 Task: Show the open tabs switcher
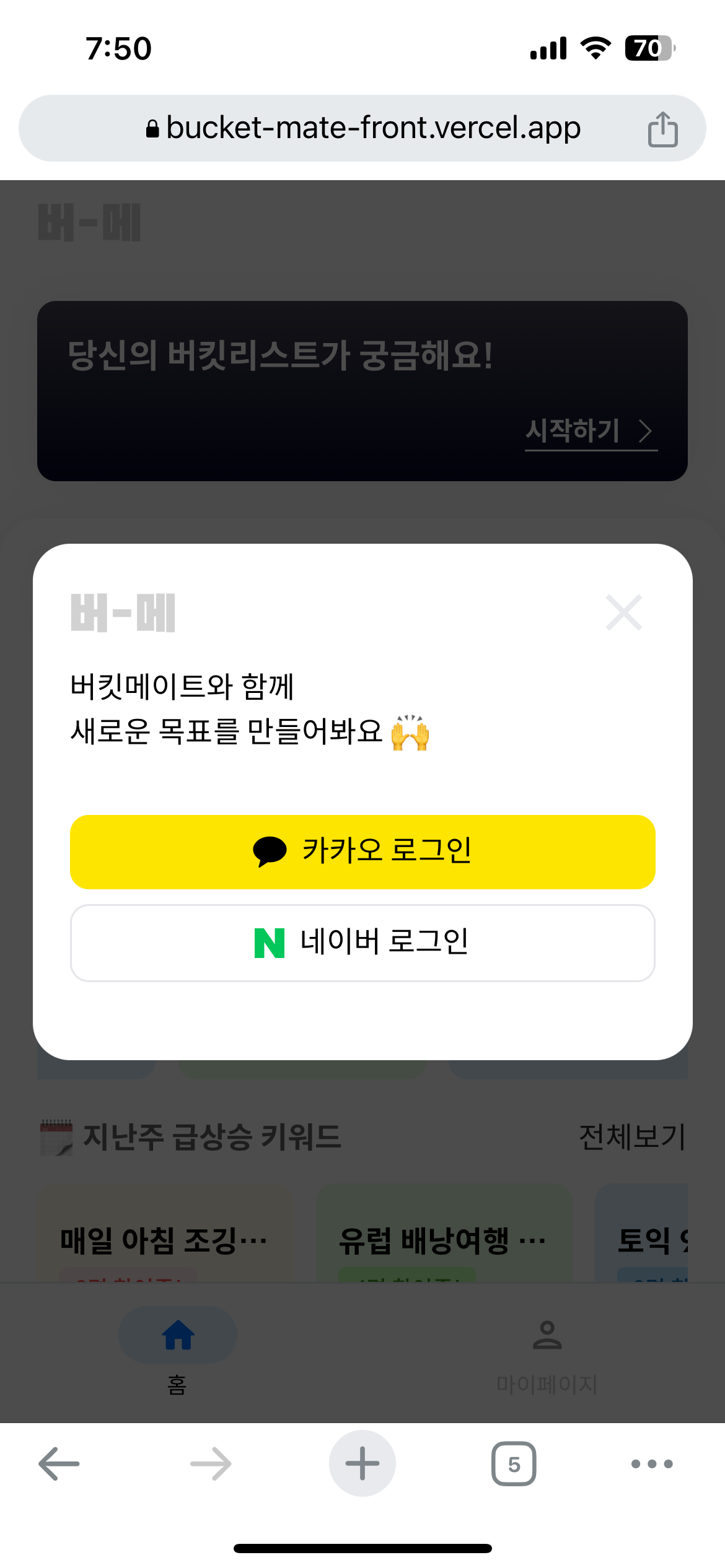coord(514,1463)
